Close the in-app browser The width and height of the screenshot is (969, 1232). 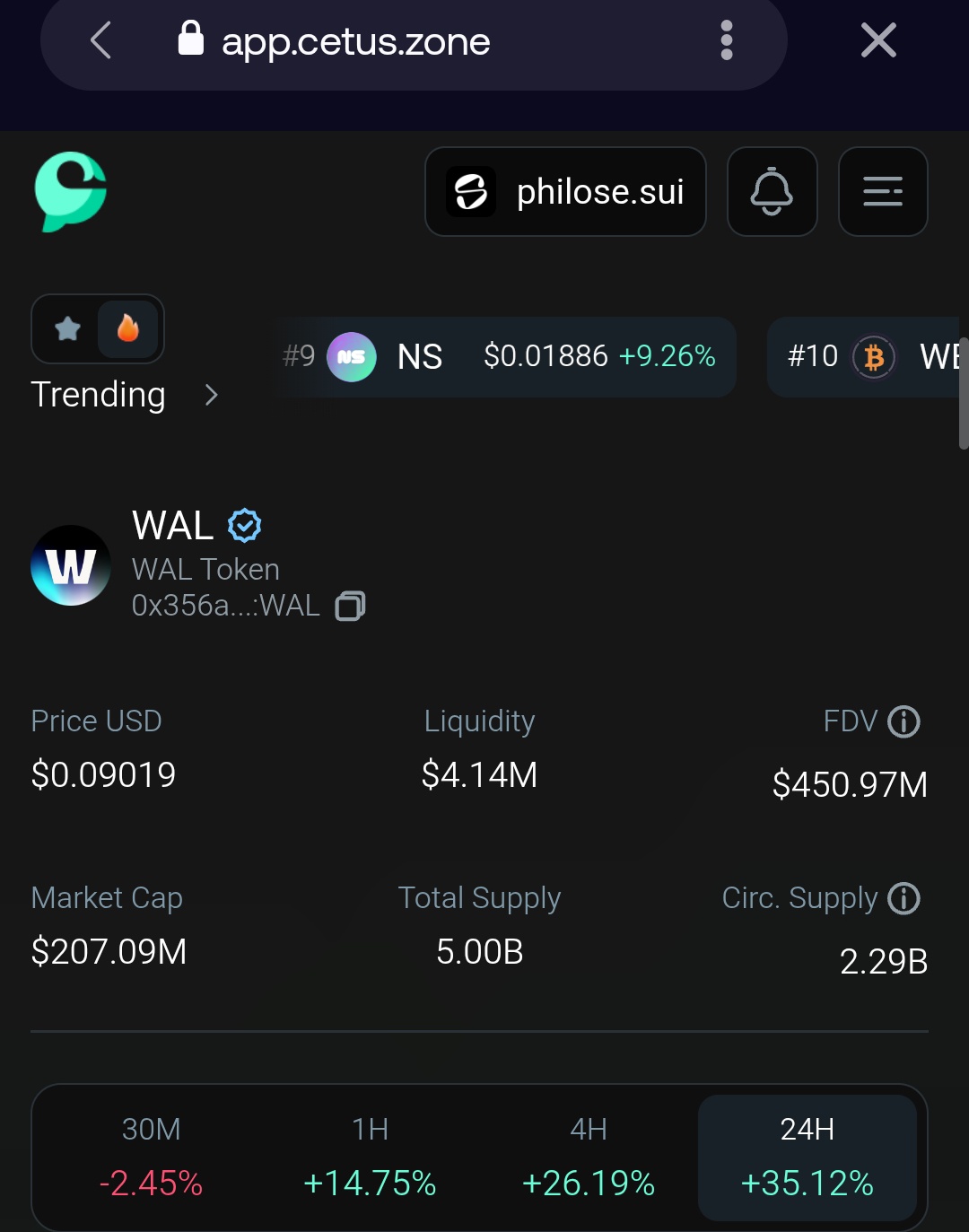pyautogui.click(x=877, y=41)
